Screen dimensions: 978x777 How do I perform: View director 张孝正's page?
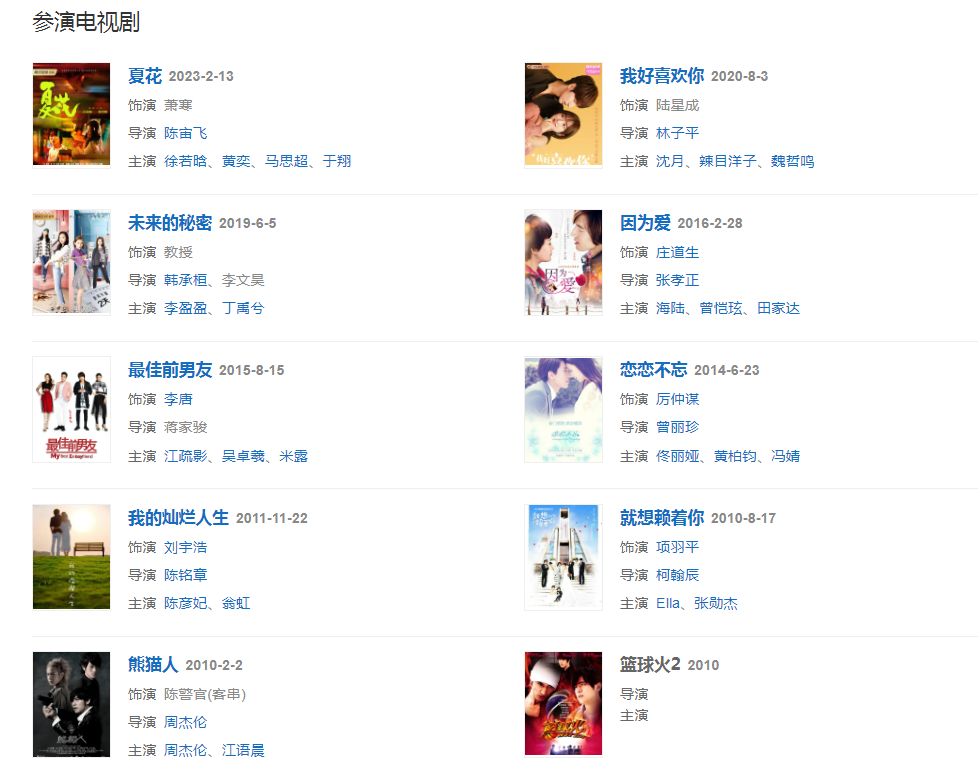click(x=677, y=280)
